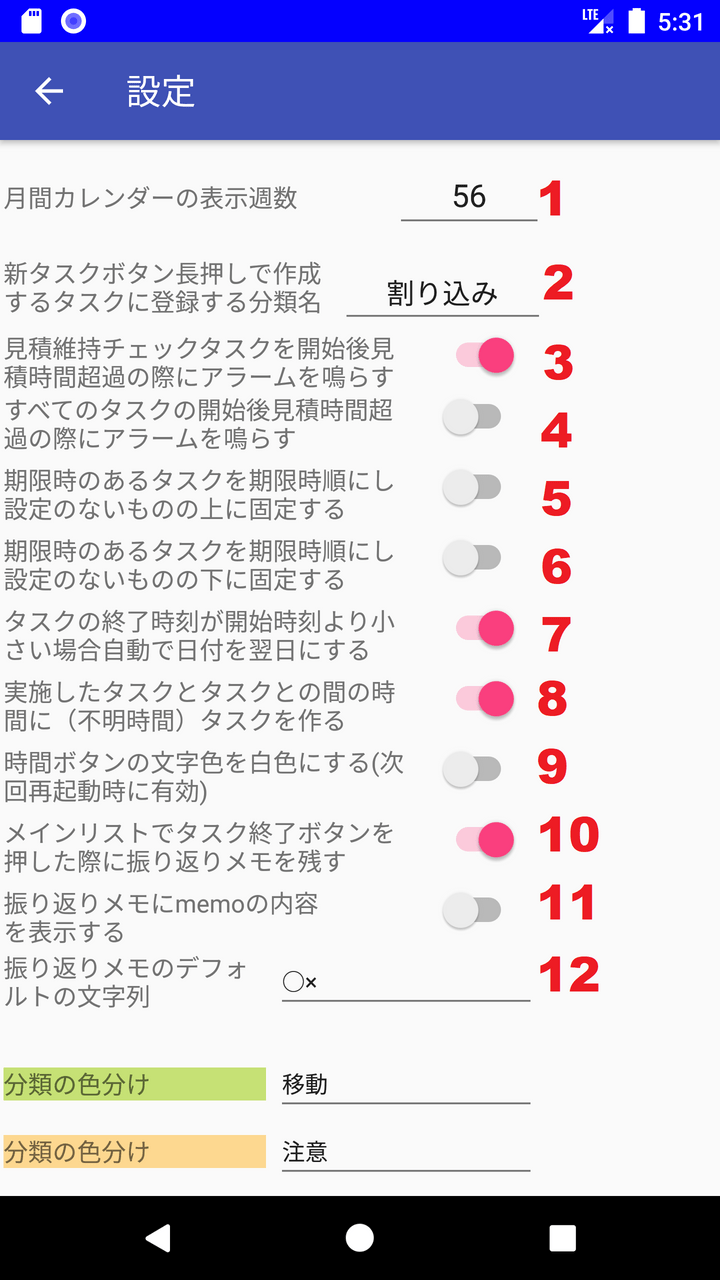720x1280 pixels.
Task: Disable alarm for 見積維持チェック tasks
Action: pyautogui.click(x=484, y=355)
